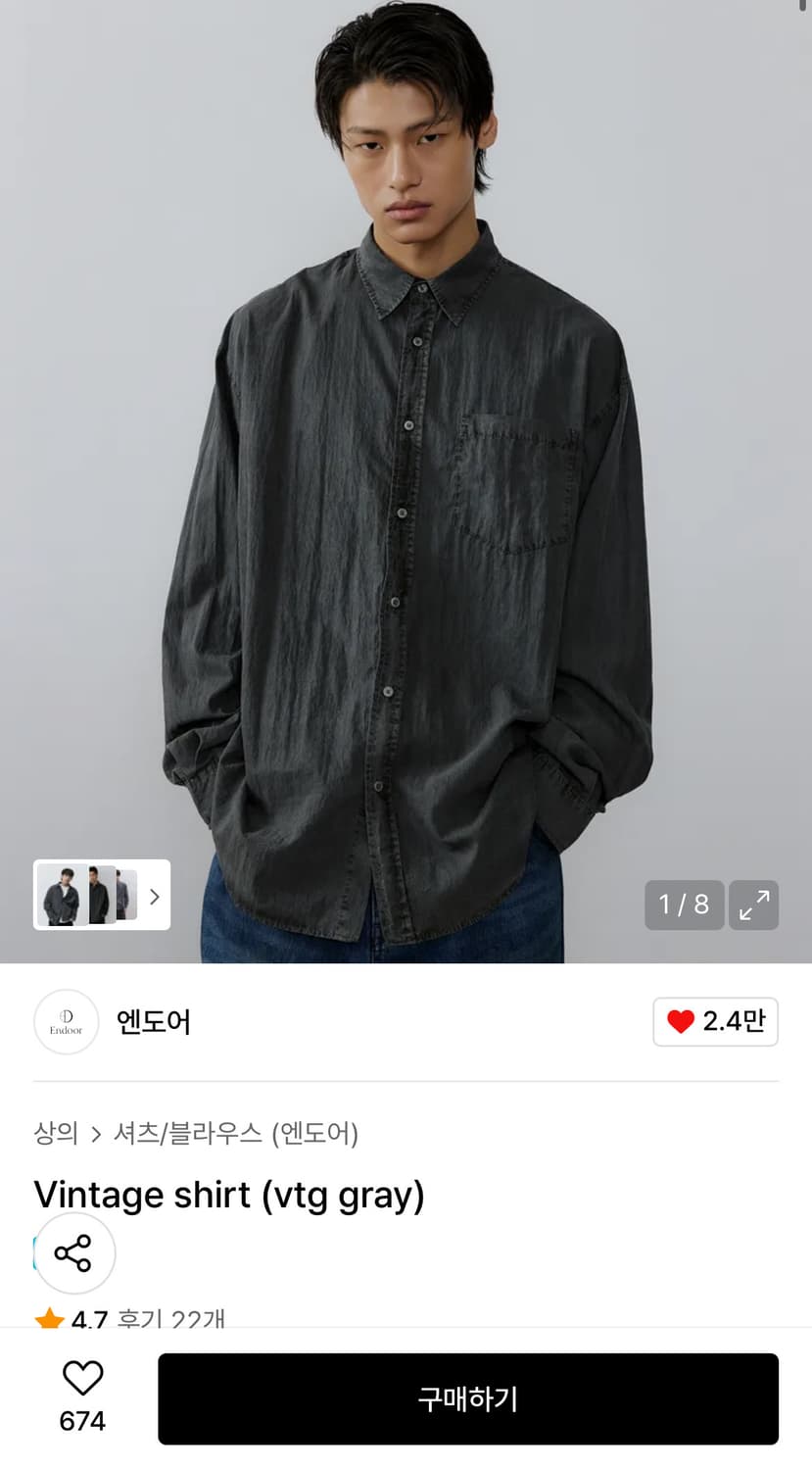Open sharing options via the share icon
The height and width of the screenshot is (1470, 812).
(x=74, y=1253)
